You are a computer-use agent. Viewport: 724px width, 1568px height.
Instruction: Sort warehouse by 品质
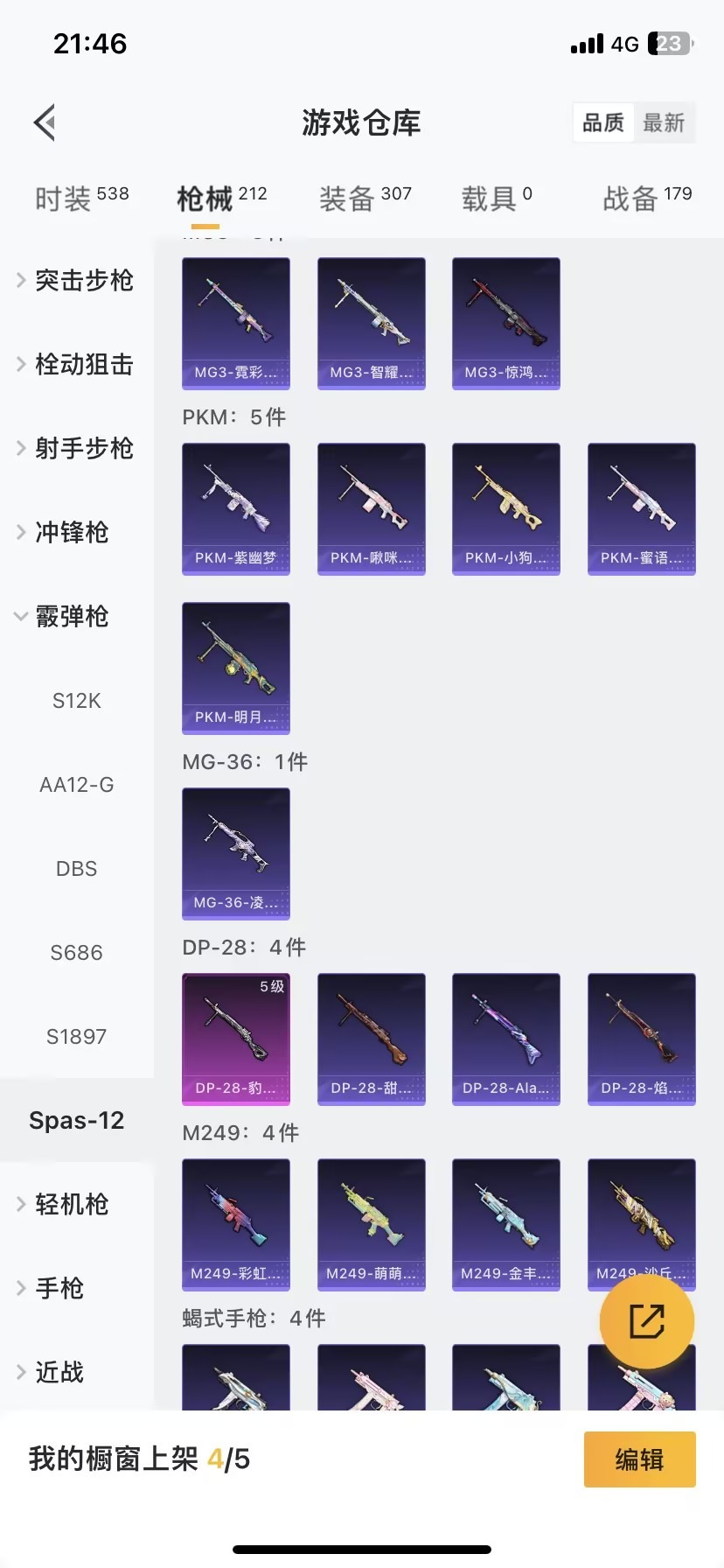tap(602, 122)
